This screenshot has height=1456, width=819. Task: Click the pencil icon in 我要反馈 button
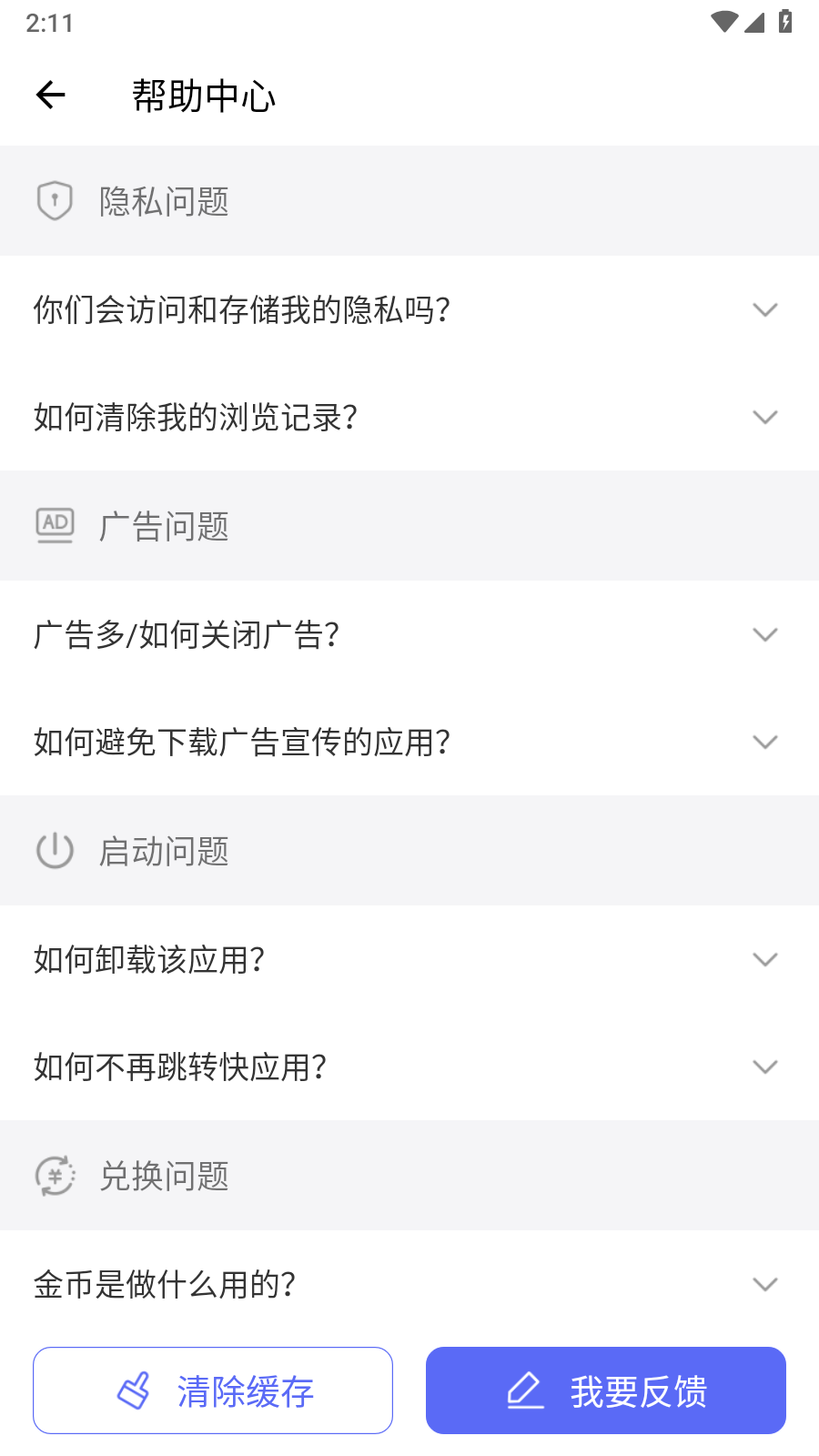click(525, 1390)
